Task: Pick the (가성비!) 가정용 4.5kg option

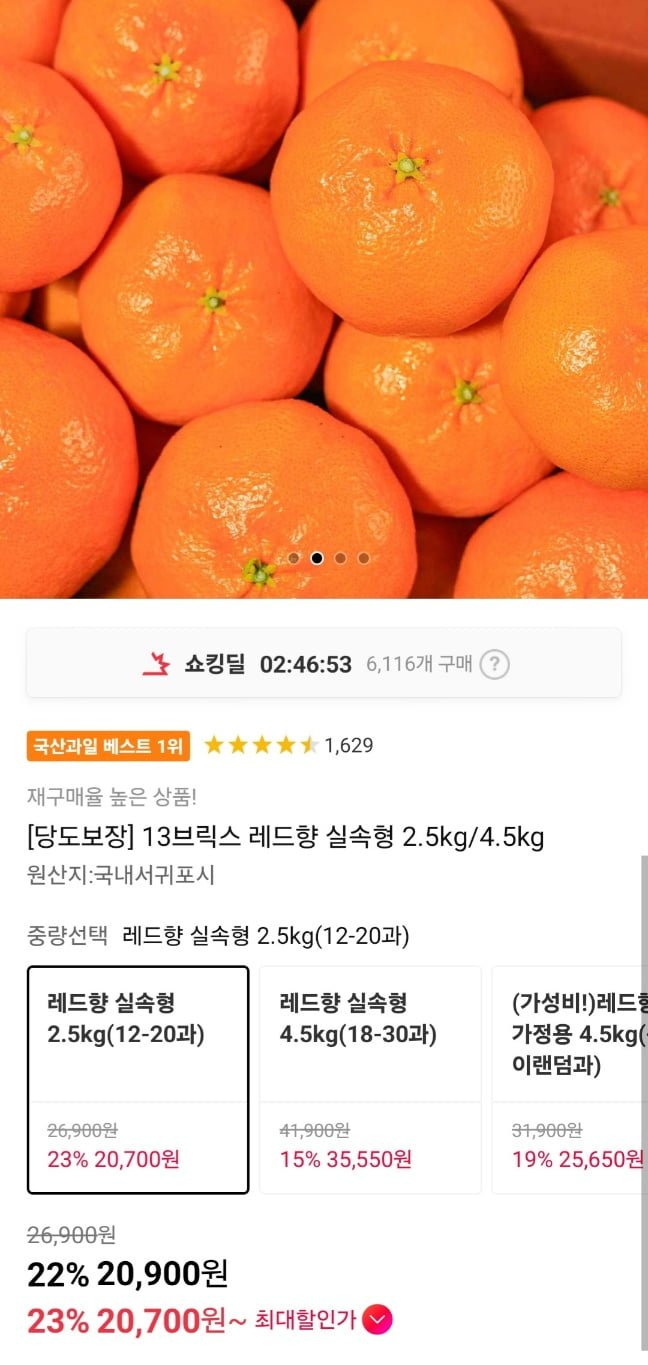Action: [x=571, y=1079]
